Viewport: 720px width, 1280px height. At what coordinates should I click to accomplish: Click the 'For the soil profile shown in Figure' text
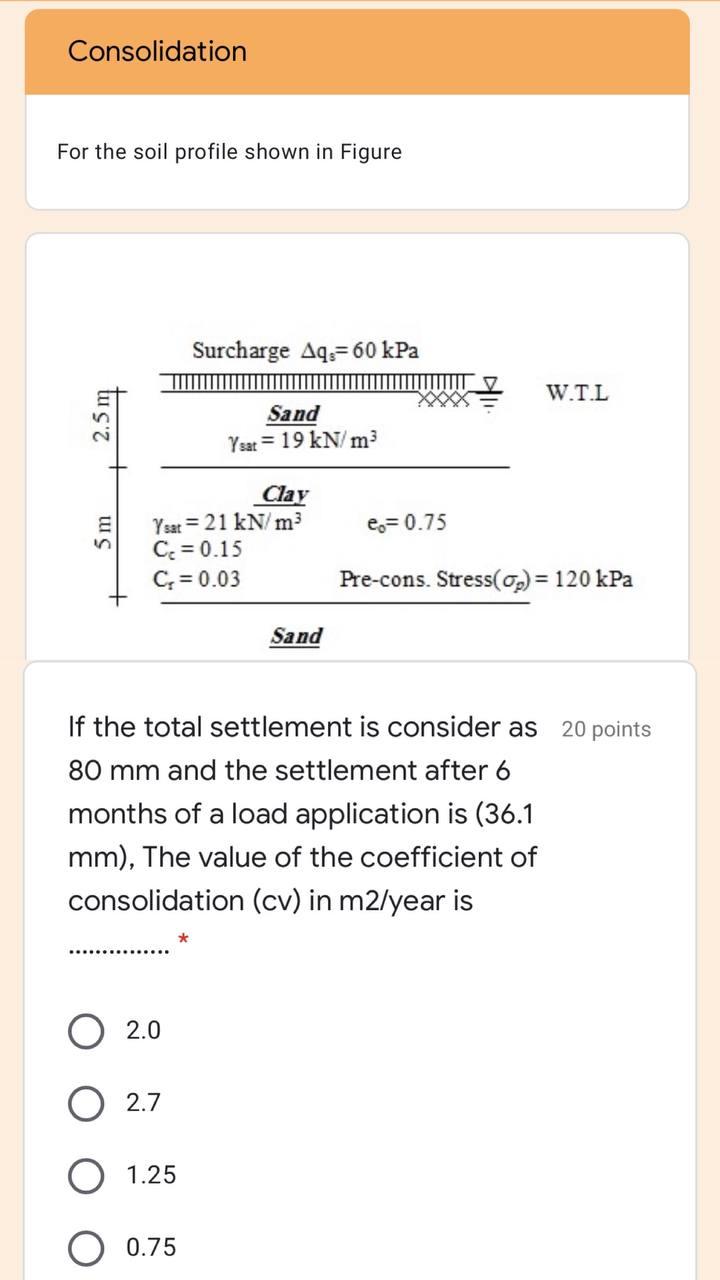[229, 152]
